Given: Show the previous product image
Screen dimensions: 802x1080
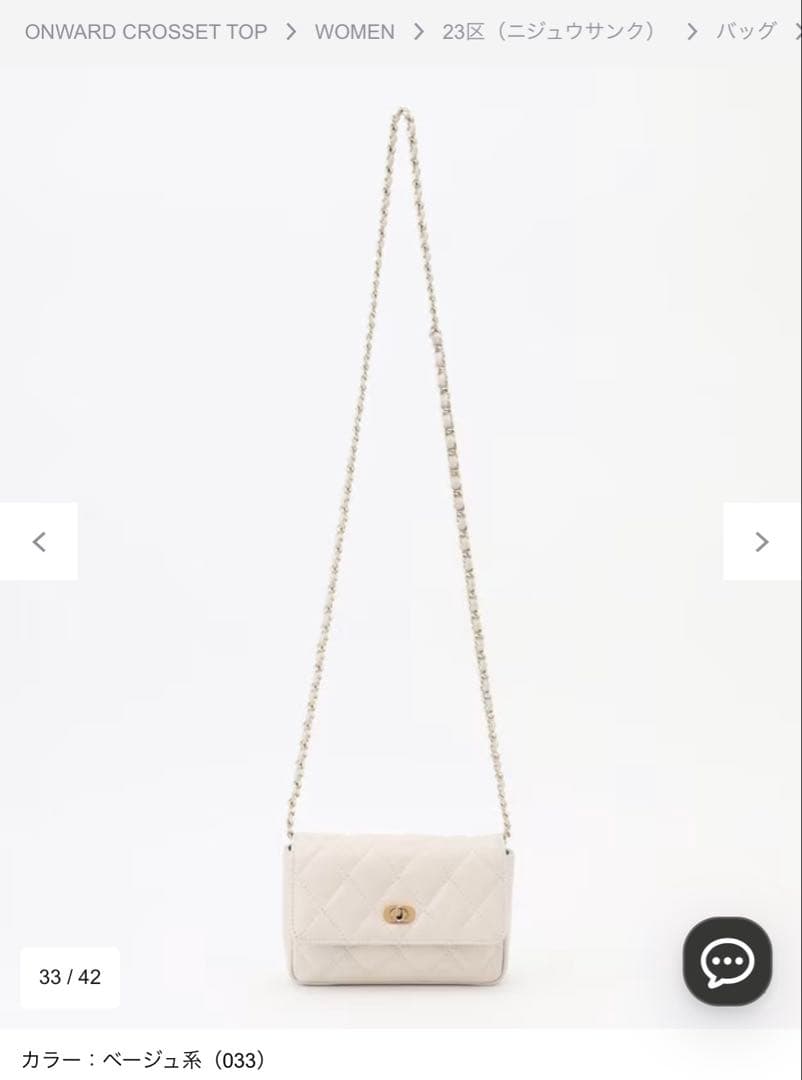Looking at the screenshot, I should tap(39, 541).
